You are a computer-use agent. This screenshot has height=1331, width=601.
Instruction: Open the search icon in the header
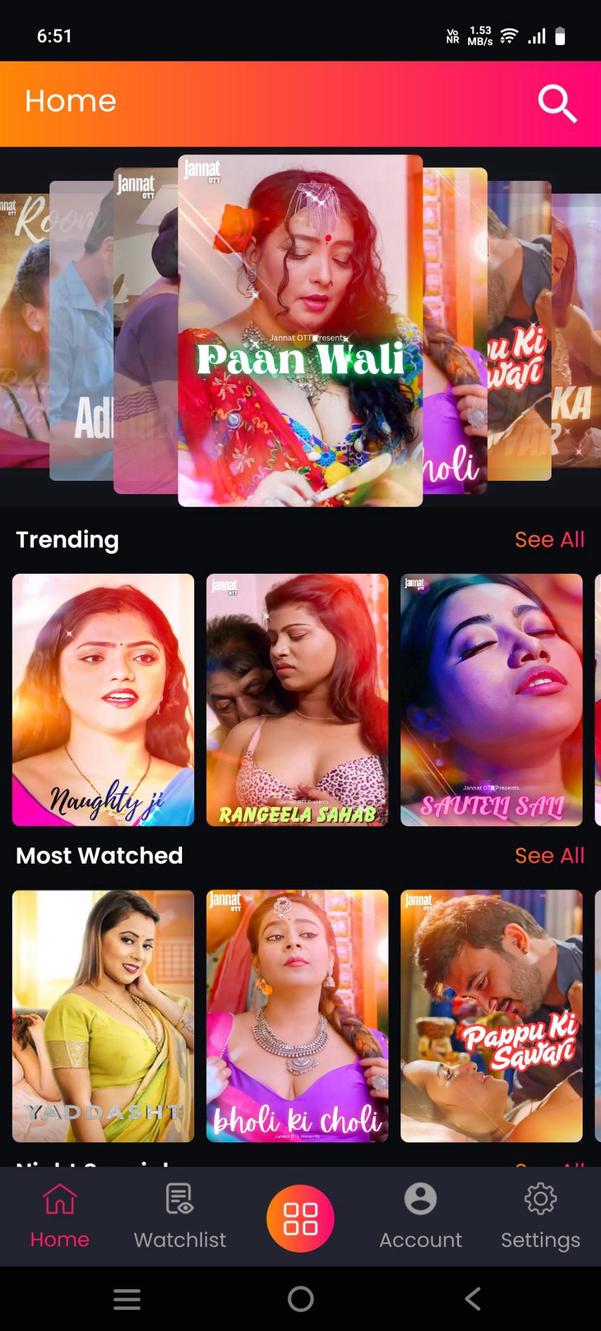557,103
